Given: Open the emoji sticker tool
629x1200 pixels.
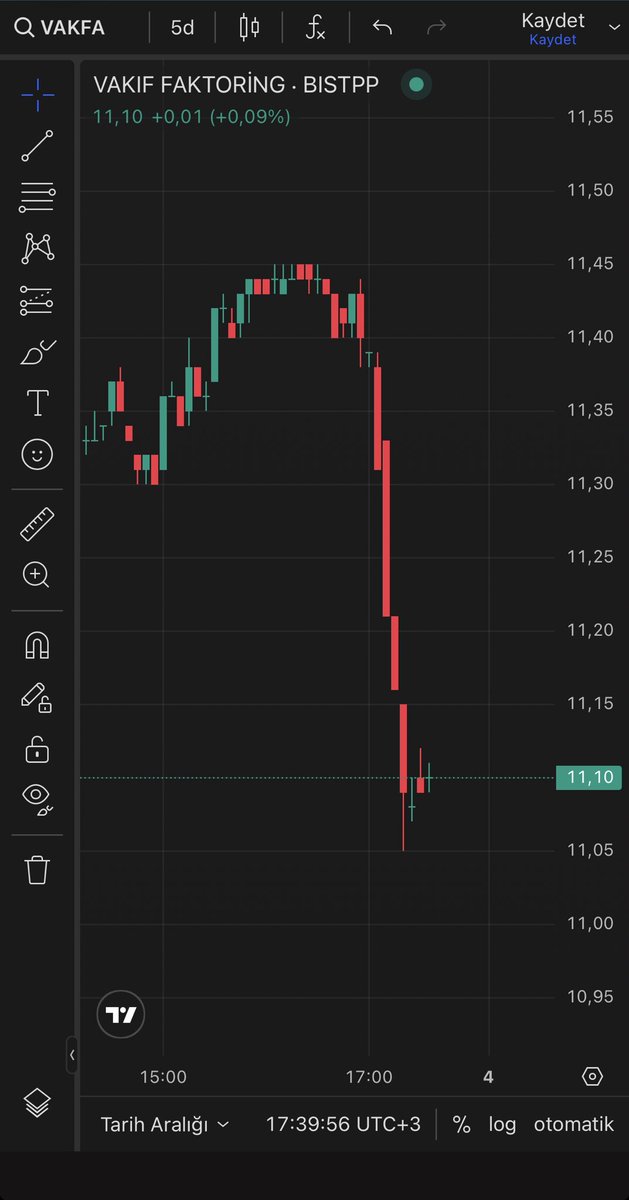Looking at the screenshot, I should point(37,455).
